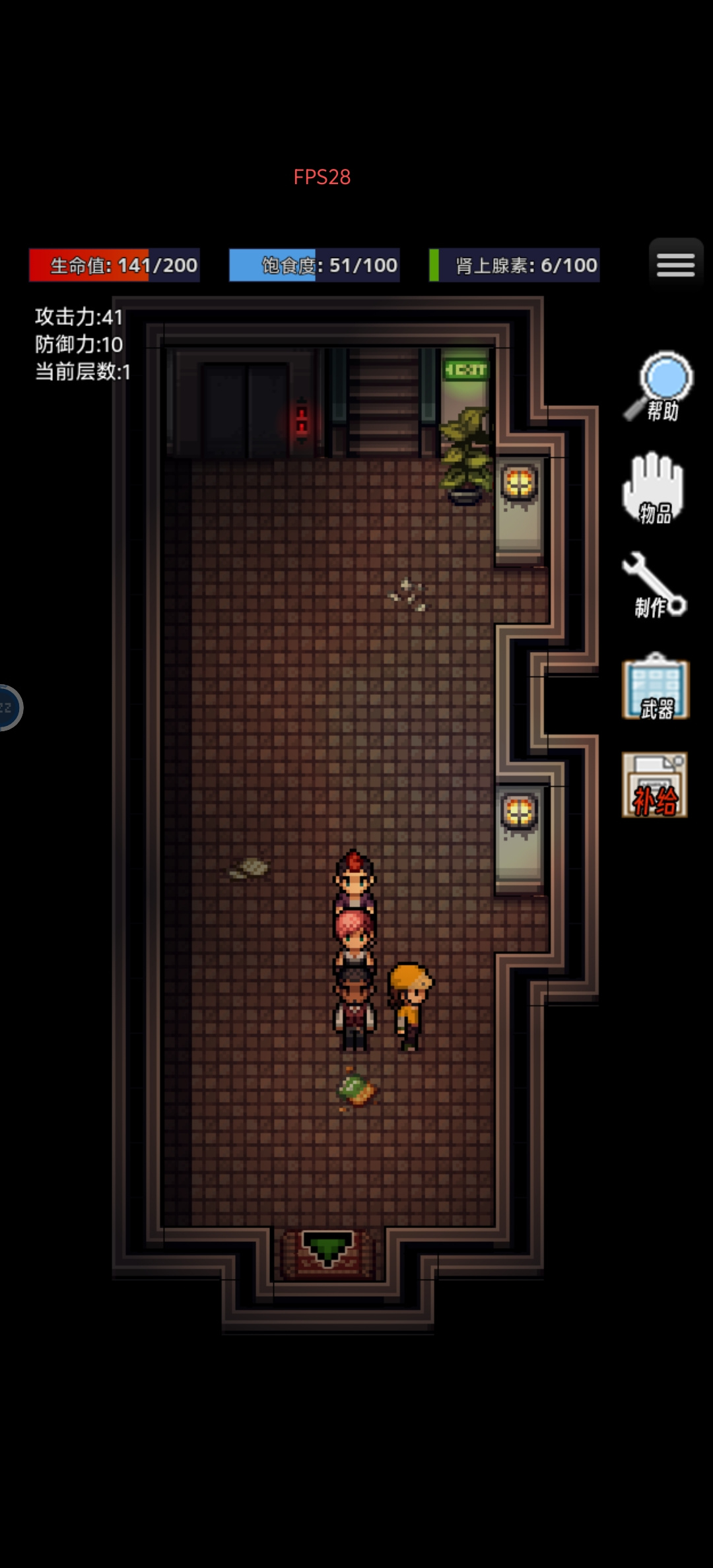Open the 武器 weapons panel
713x1568 pixels.
coord(655,686)
